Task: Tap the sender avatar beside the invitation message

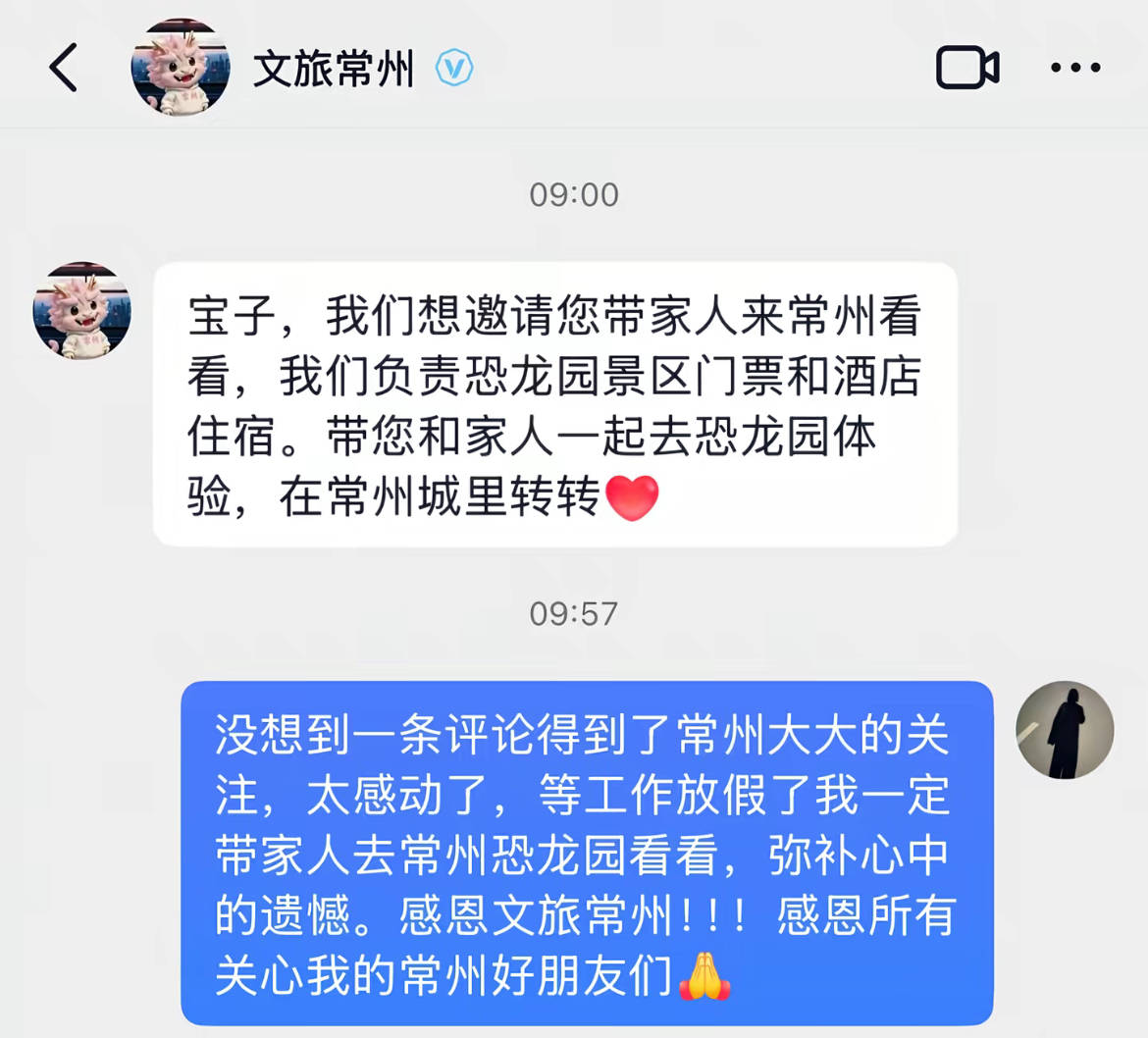Action: pos(81,310)
